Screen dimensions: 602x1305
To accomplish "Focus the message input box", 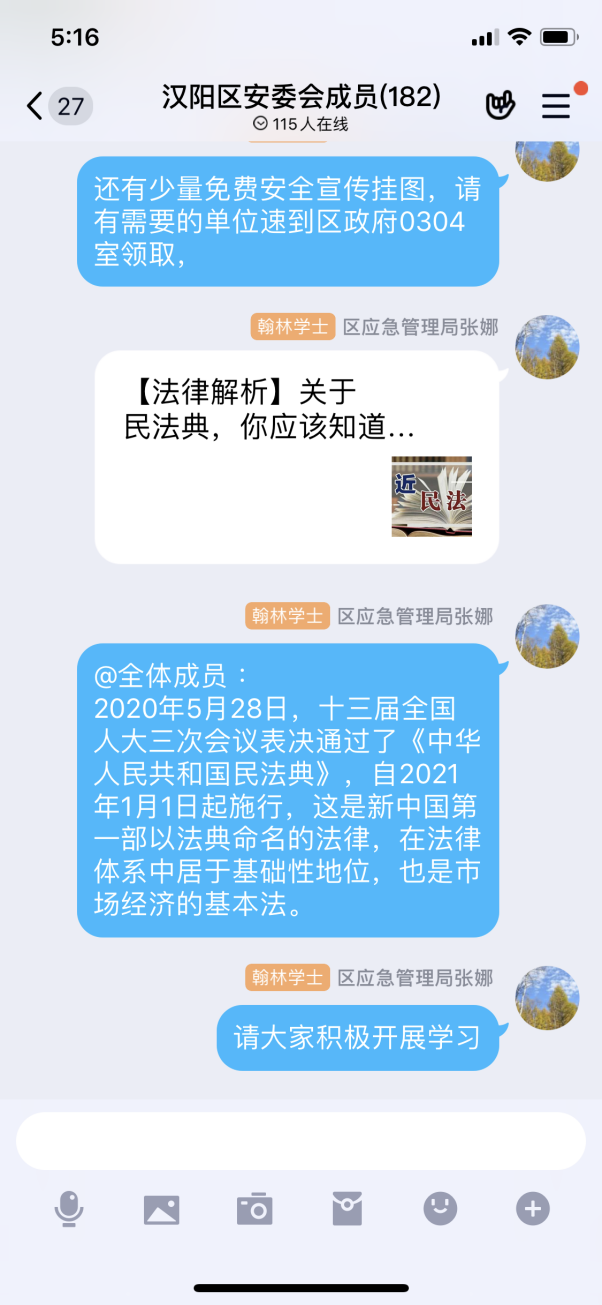I will coord(300,1141).
